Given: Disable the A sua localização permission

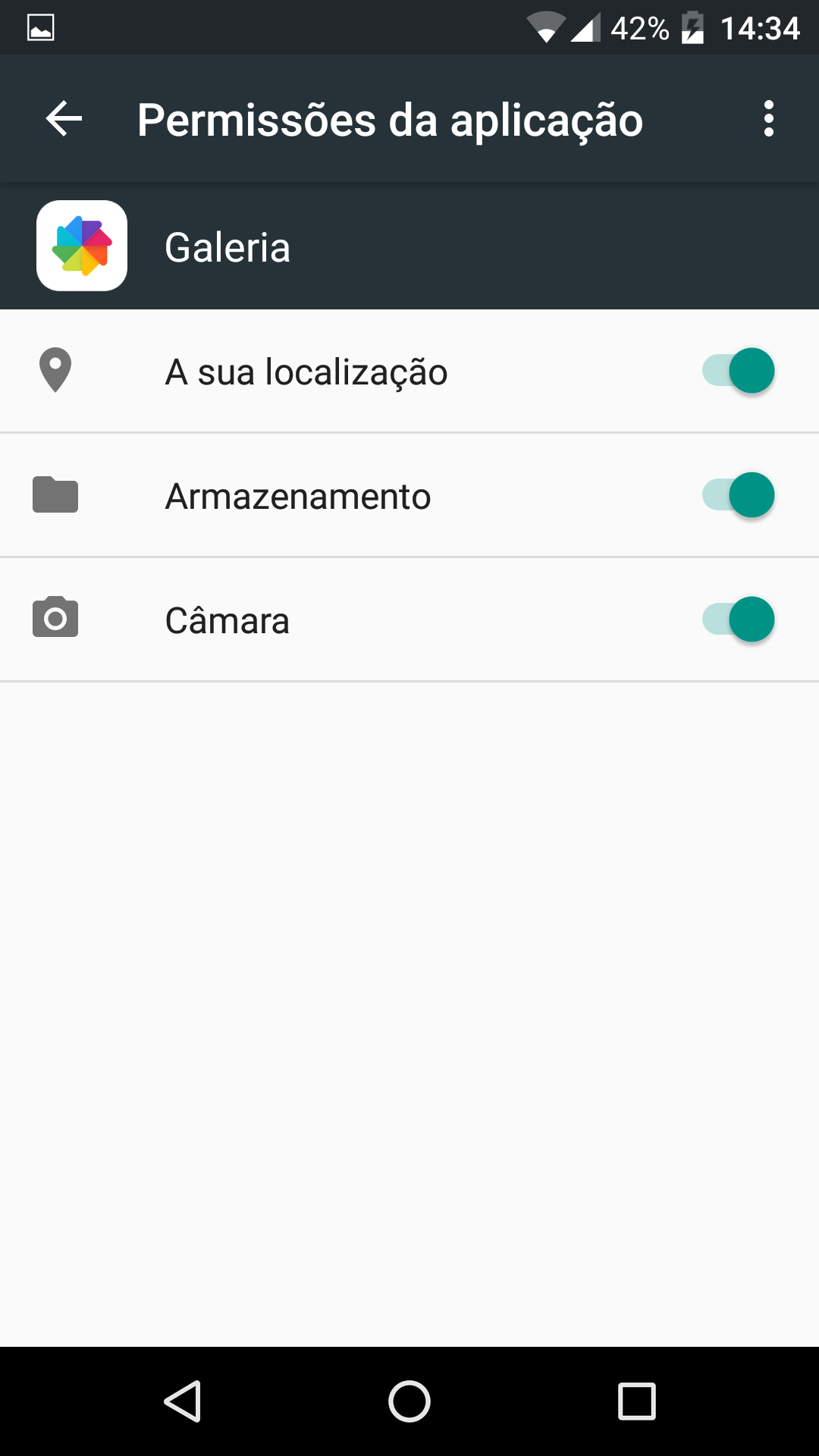Looking at the screenshot, I should tap(739, 371).
